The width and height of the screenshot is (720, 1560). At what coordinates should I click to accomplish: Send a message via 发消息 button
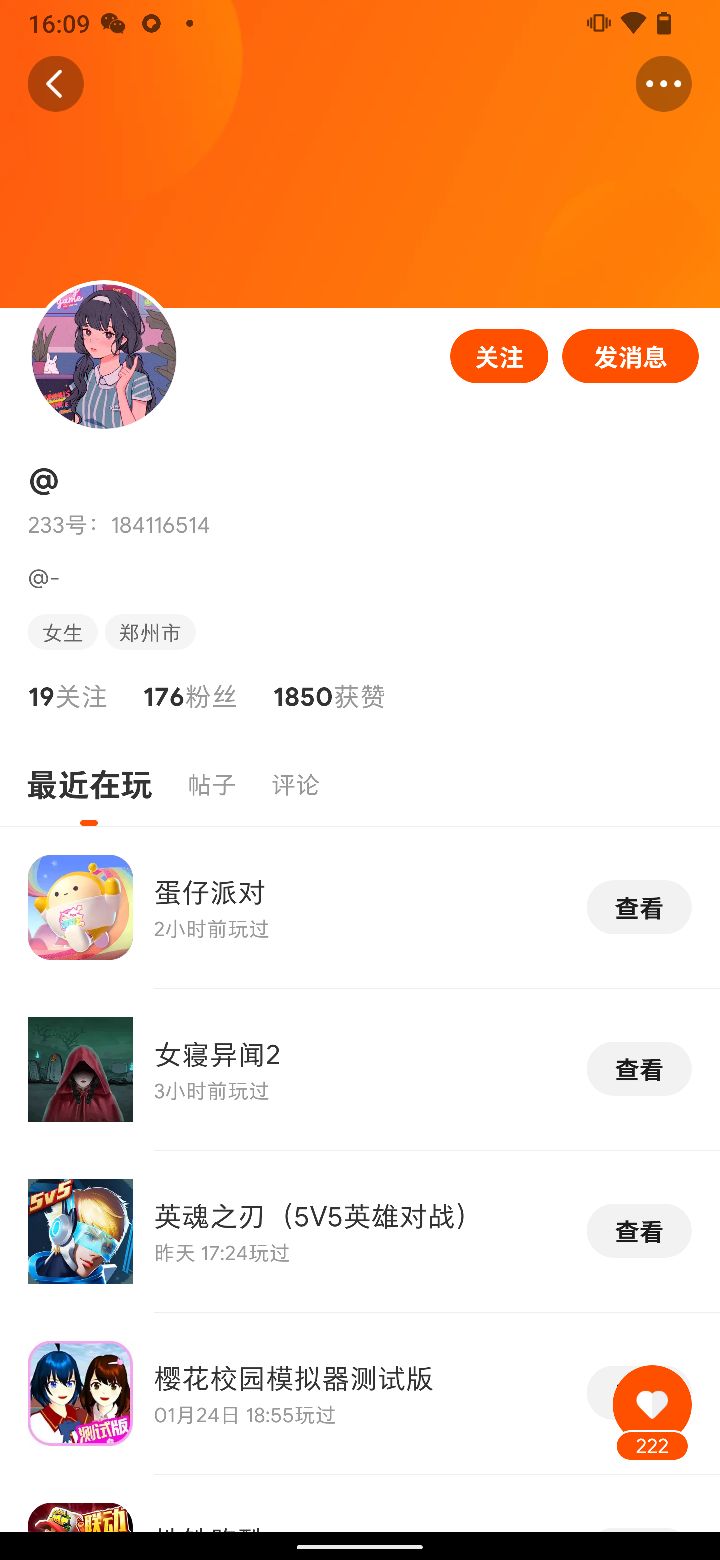(x=630, y=357)
